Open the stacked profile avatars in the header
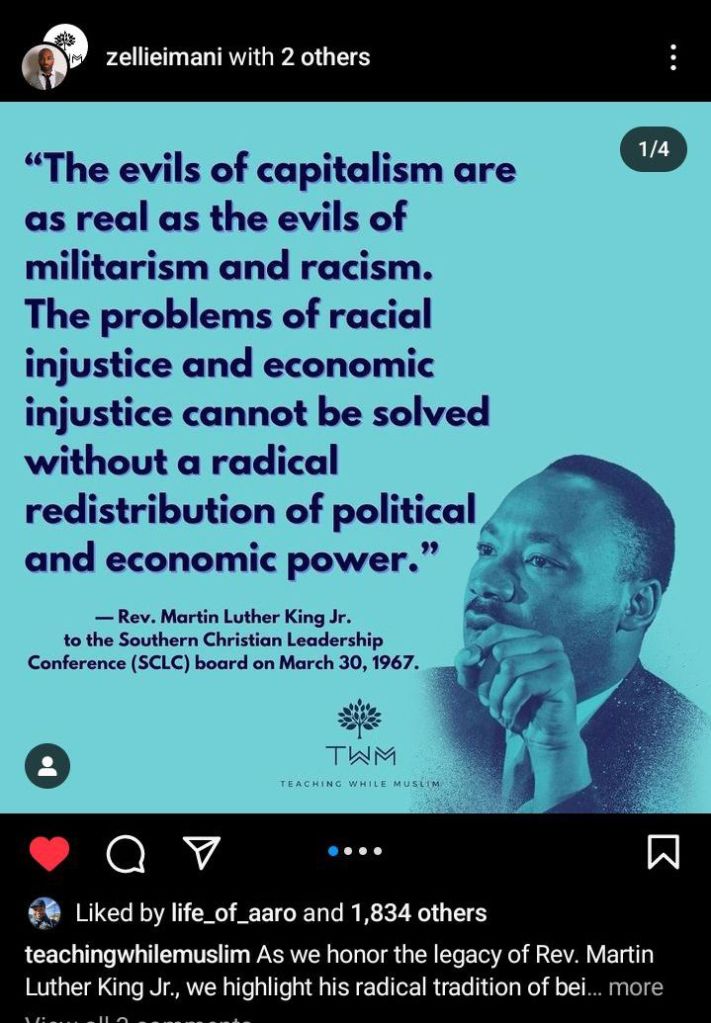The height and width of the screenshot is (1023, 711). coord(54,60)
